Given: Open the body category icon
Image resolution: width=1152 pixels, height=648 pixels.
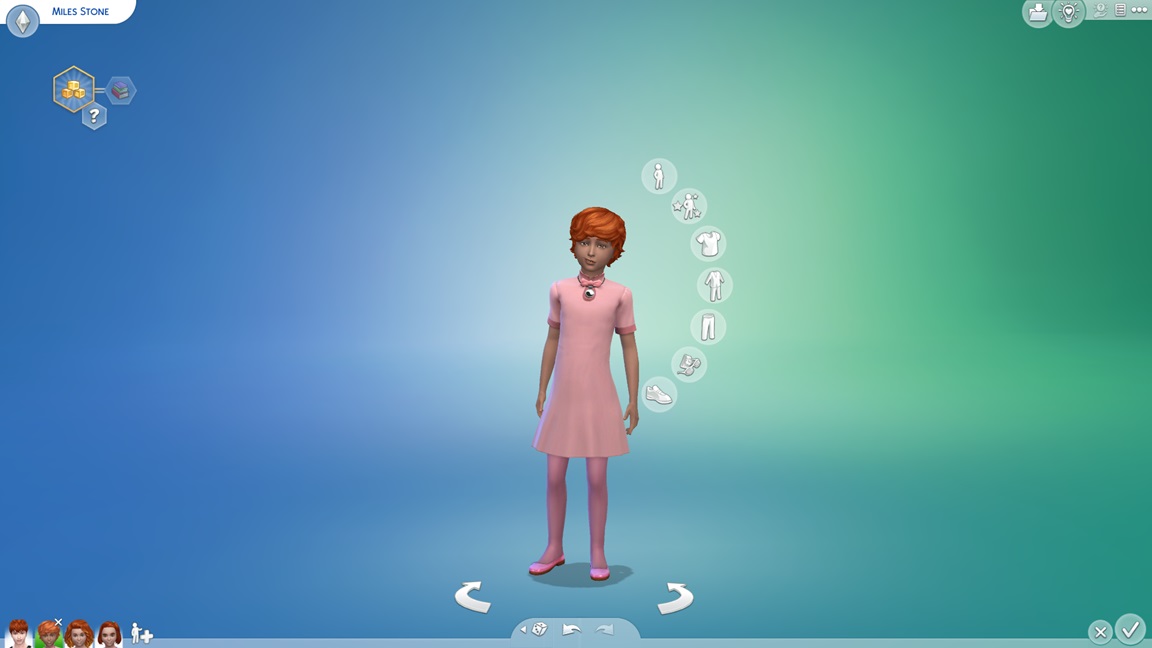Looking at the screenshot, I should 659,176.
